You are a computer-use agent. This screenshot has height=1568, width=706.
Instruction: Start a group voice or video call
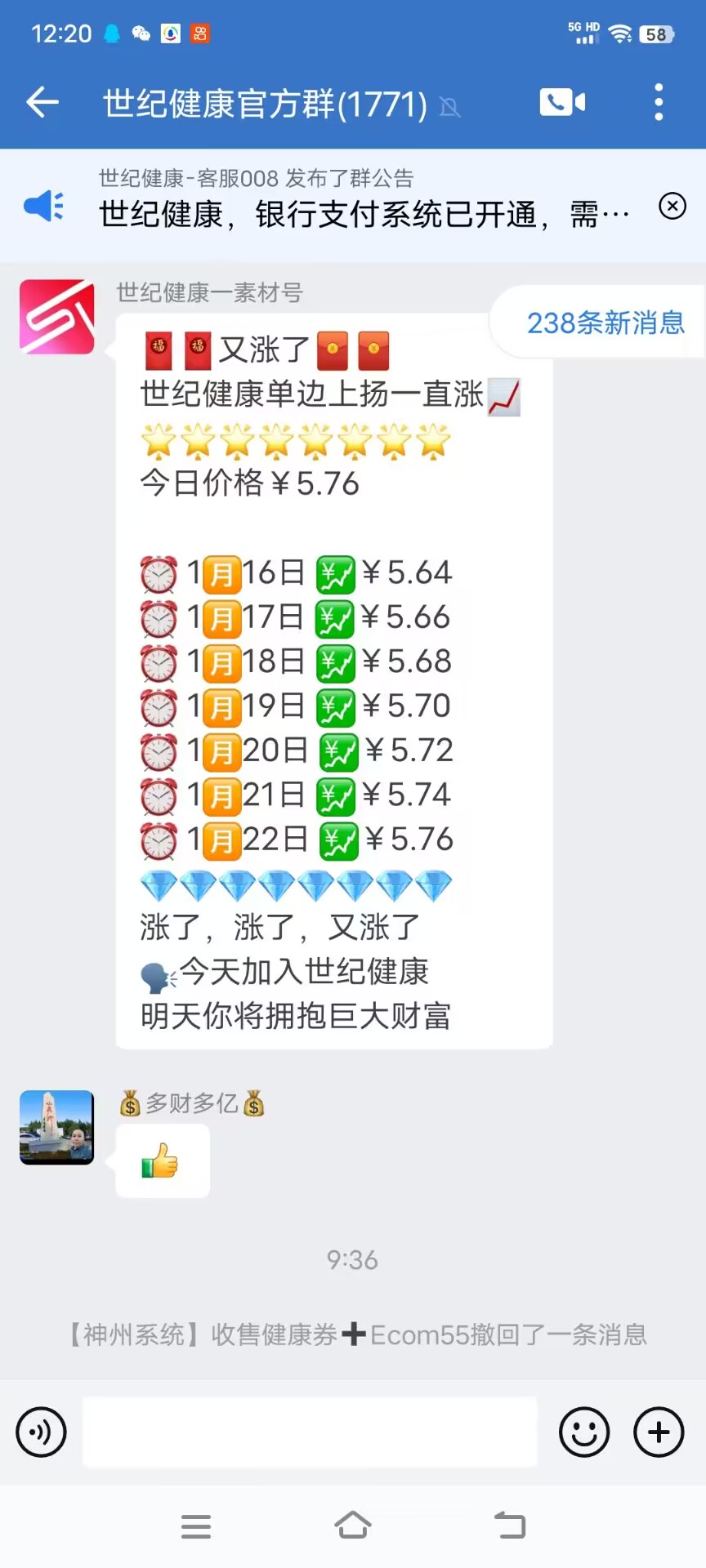point(562,103)
